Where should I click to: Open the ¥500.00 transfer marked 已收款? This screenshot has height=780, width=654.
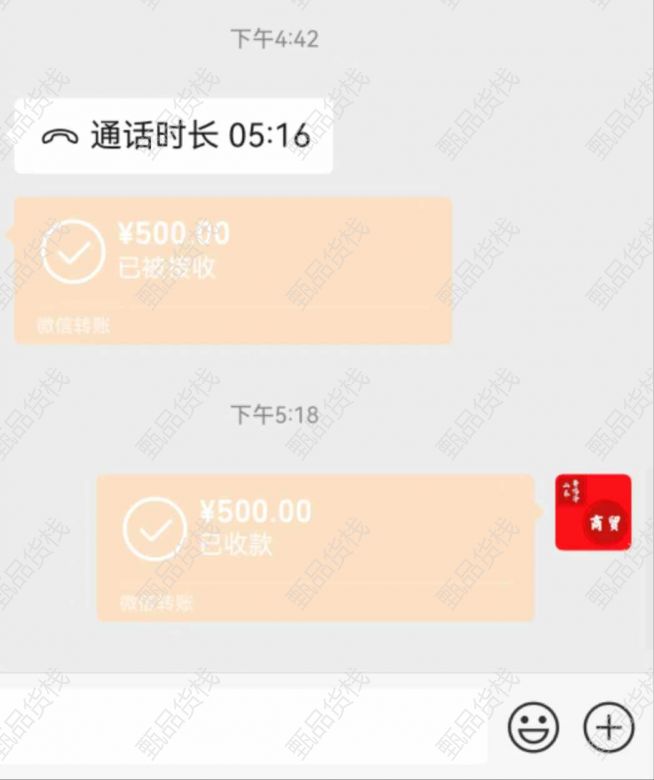coord(315,547)
